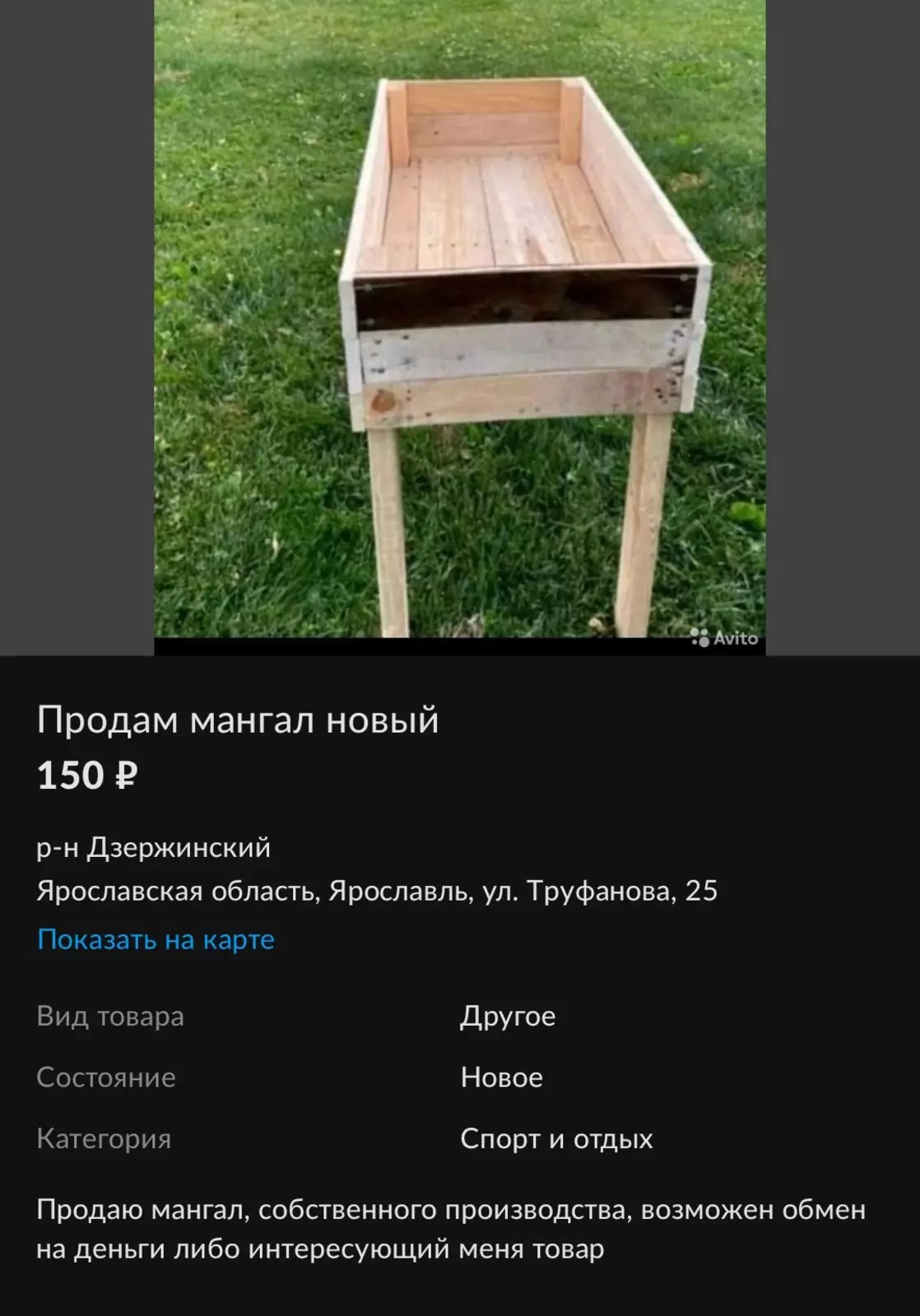Click the Вид товара attribute label
This screenshot has width=920, height=1316.
tap(110, 1017)
